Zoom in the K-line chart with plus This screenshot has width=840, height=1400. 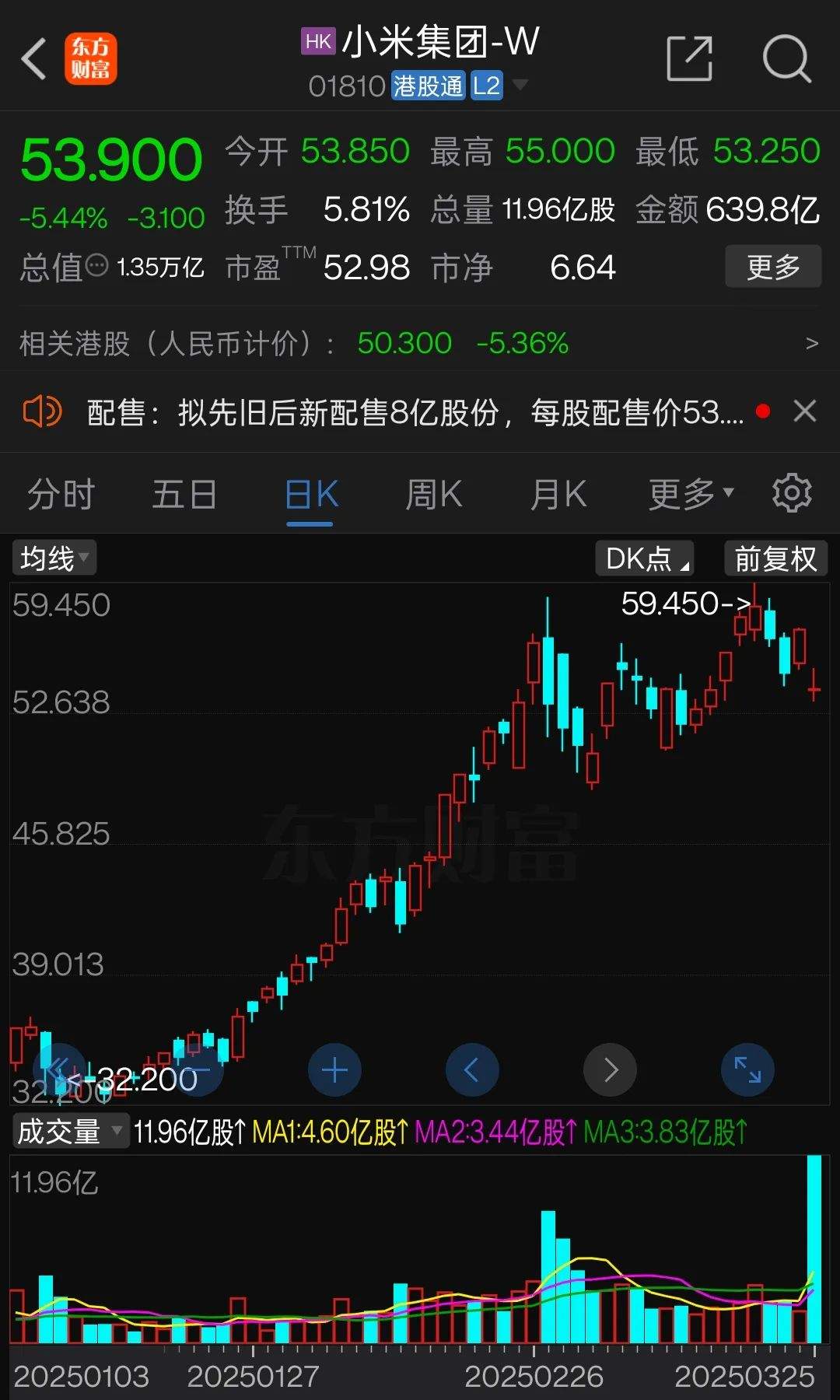[x=334, y=1070]
